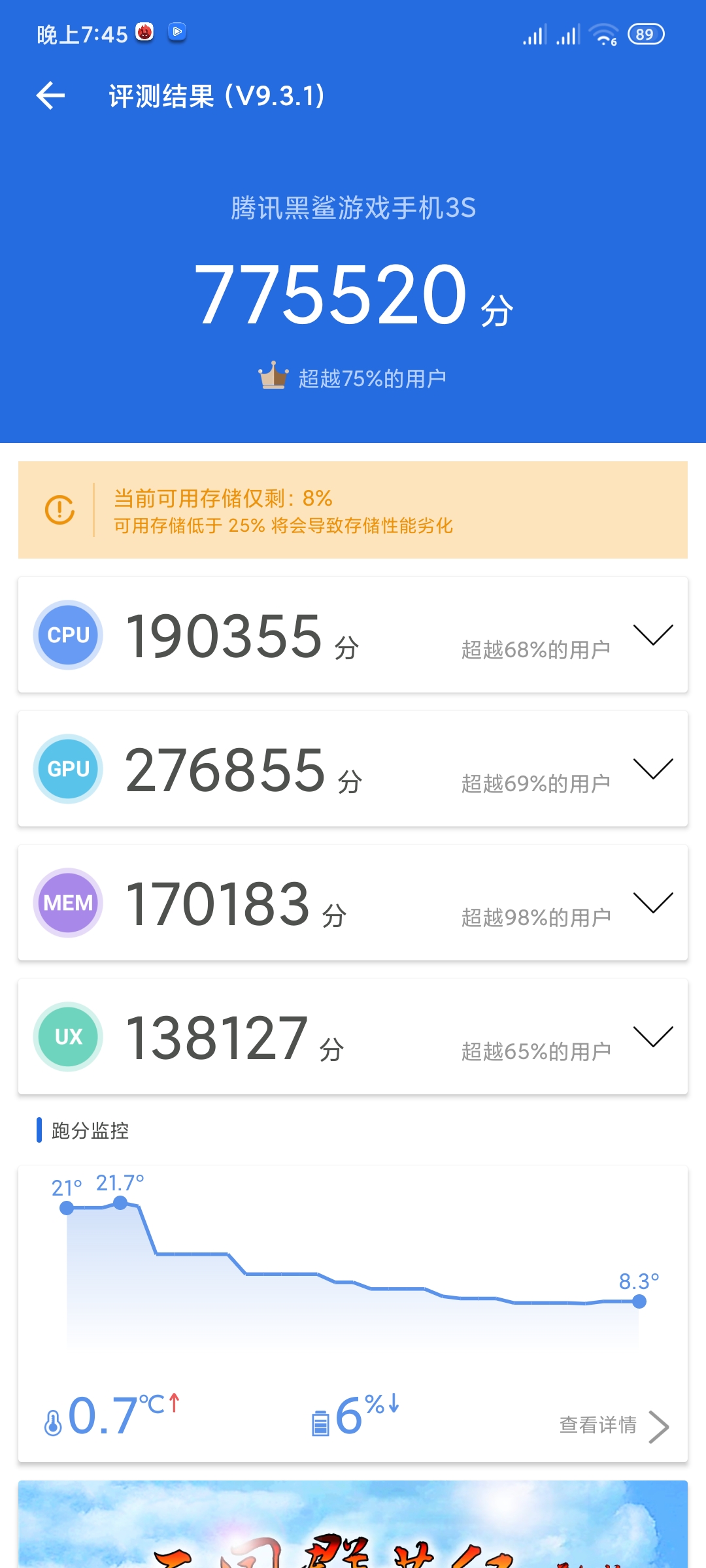Open the ad banner at the bottom

point(353,1524)
